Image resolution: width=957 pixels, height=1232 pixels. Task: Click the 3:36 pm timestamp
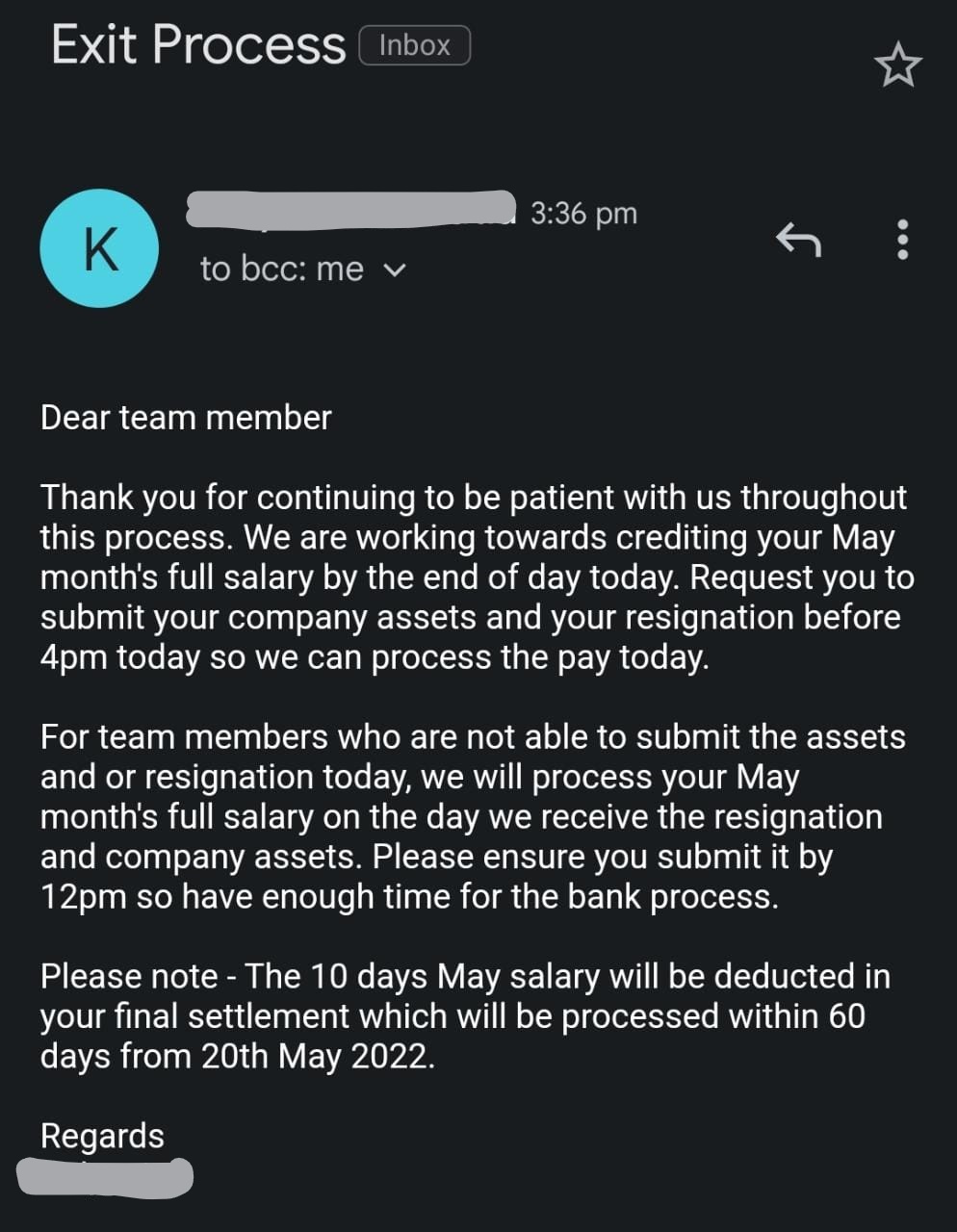coord(583,214)
